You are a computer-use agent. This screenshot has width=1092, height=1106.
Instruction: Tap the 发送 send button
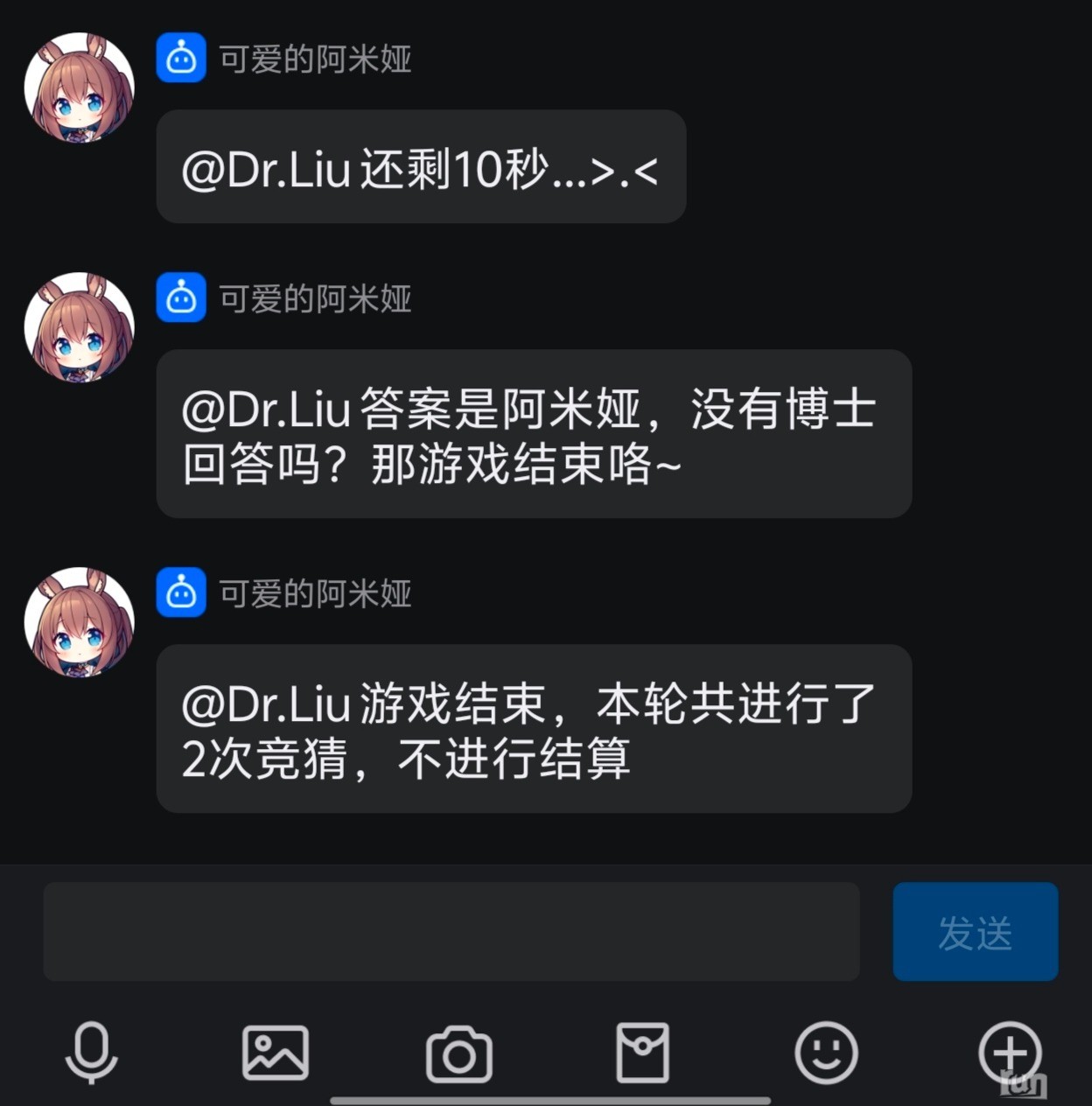[x=975, y=932]
